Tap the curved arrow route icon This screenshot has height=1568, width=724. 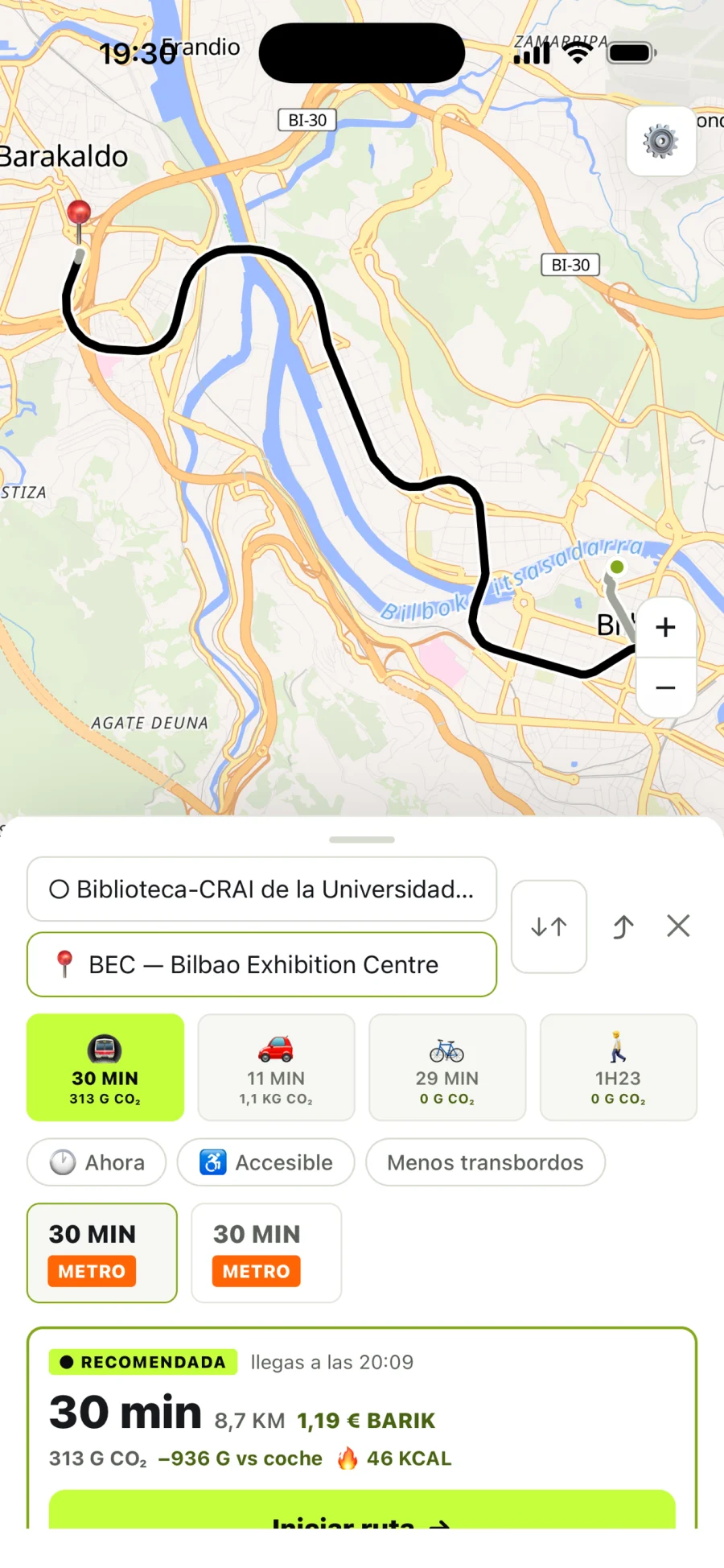(623, 926)
